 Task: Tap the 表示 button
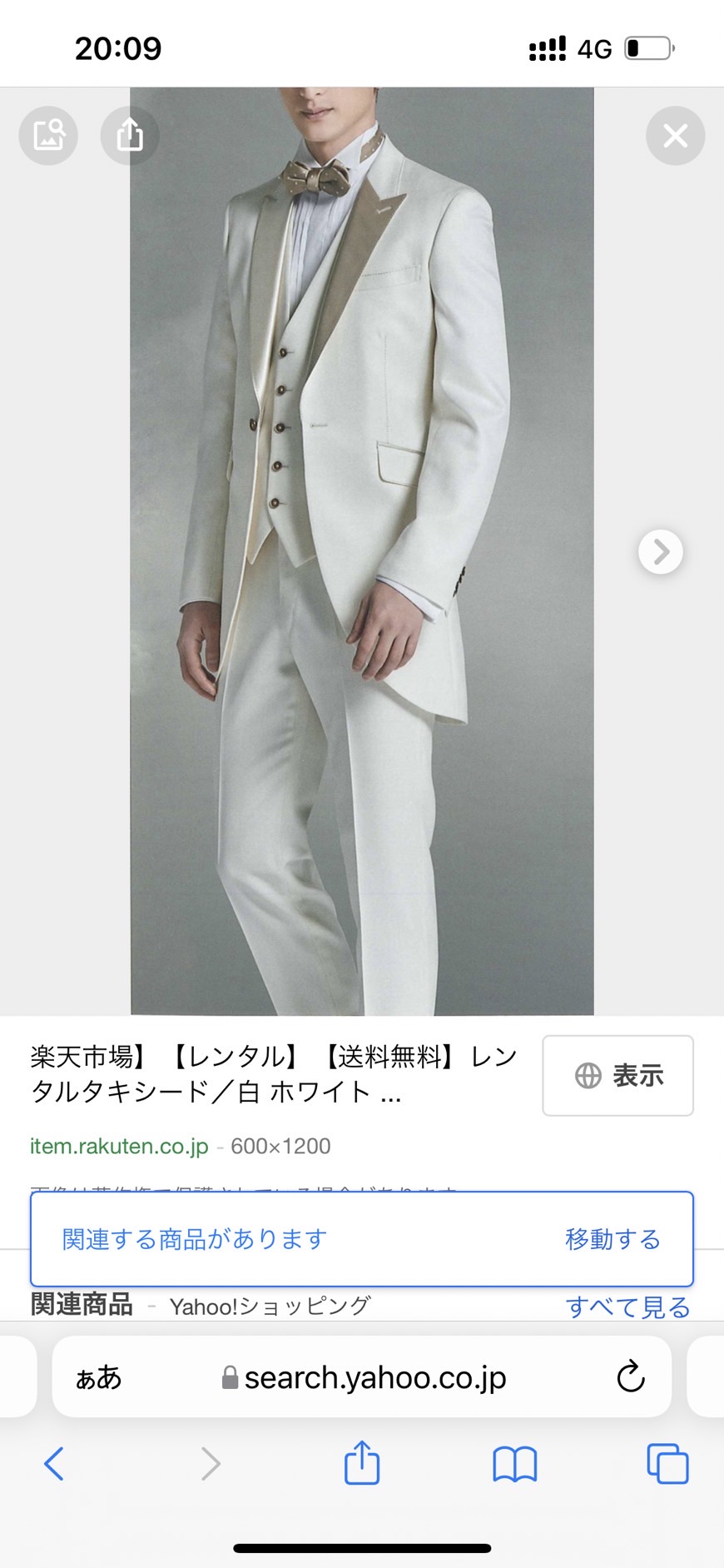click(x=617, y=1075)
